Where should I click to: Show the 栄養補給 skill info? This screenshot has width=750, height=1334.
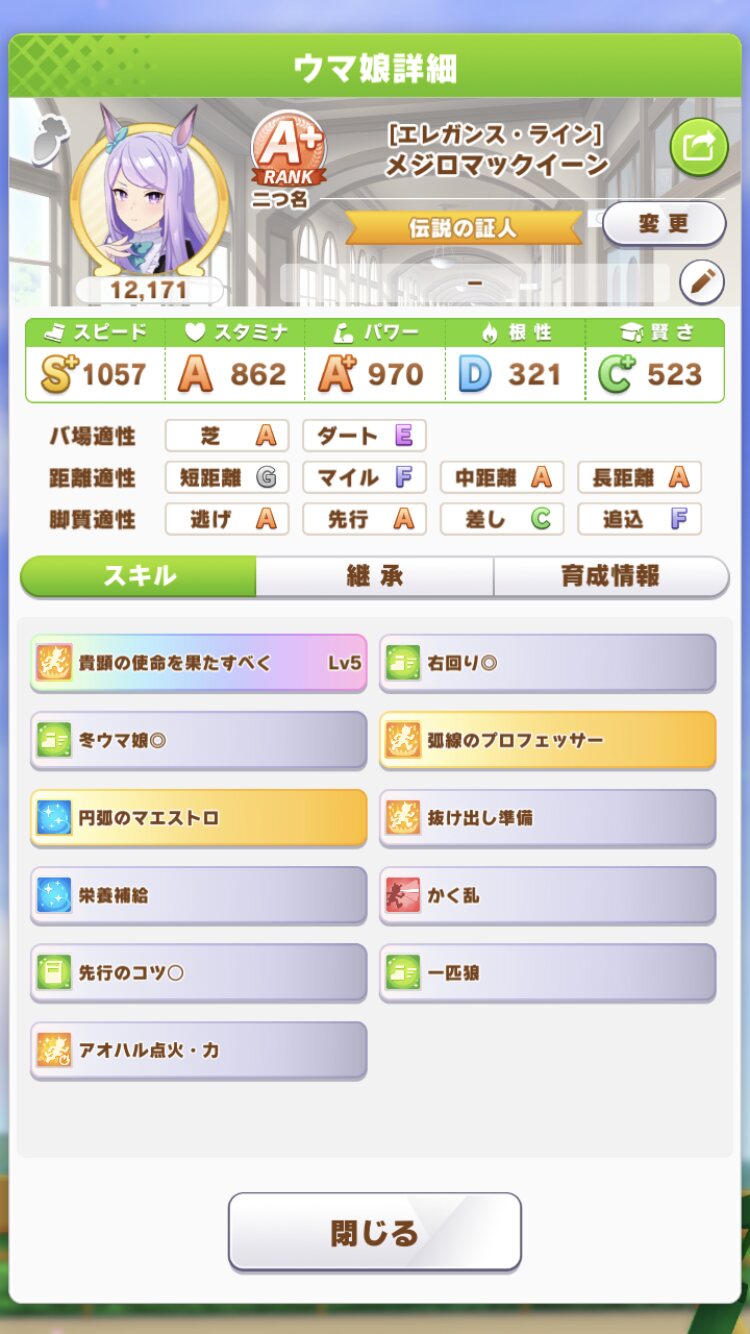198,895
